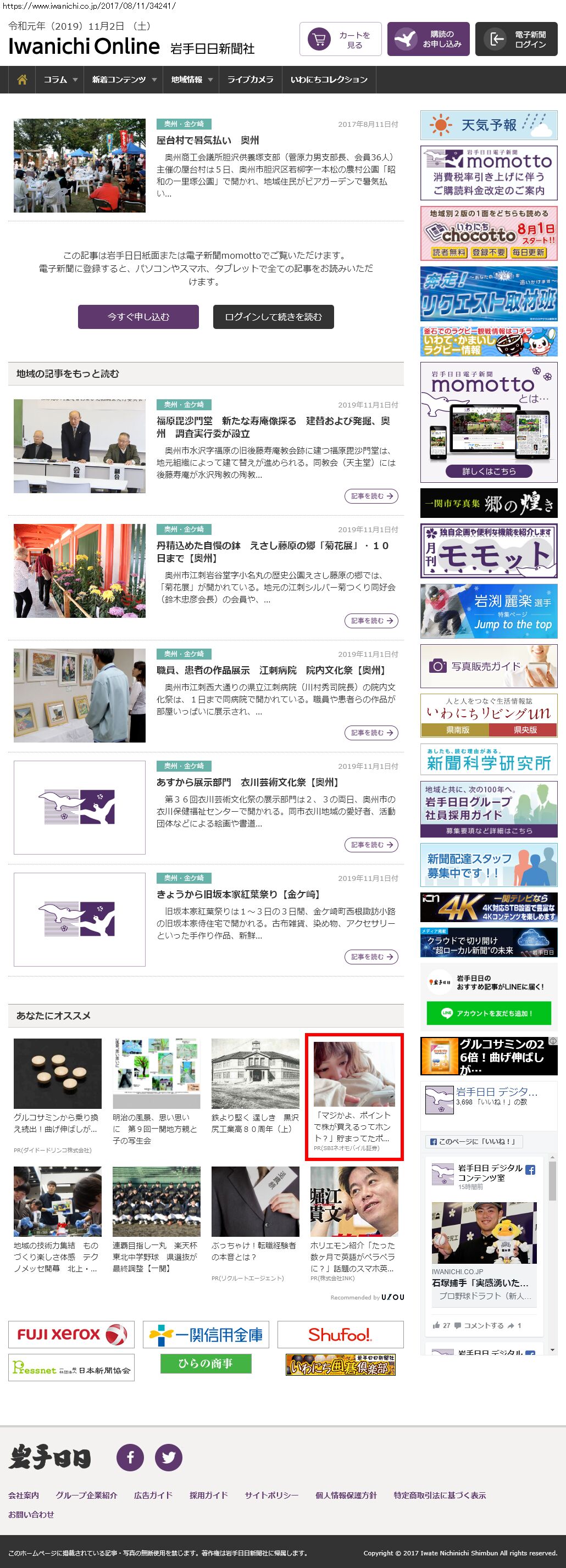Choose ログインして続きを読む
The width and height of the screenshot is (566, 1568).
(273, 316)
